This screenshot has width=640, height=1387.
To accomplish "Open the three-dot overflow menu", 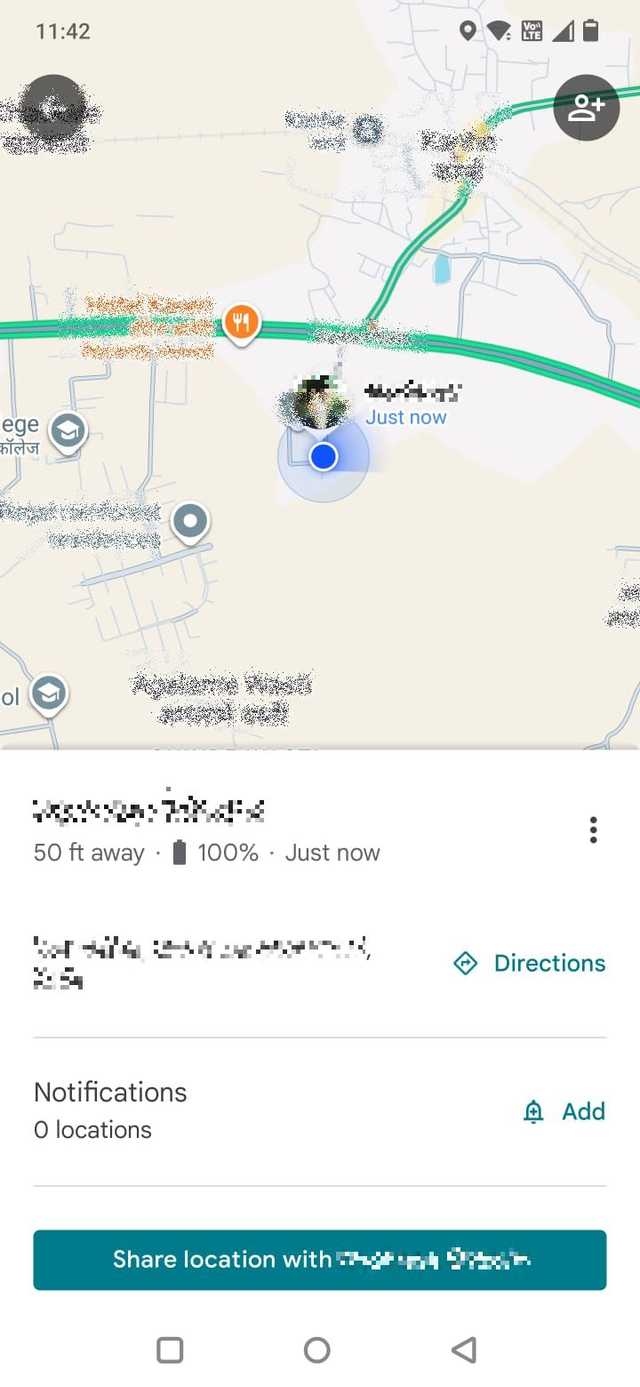I will click(x=593, y=830).
